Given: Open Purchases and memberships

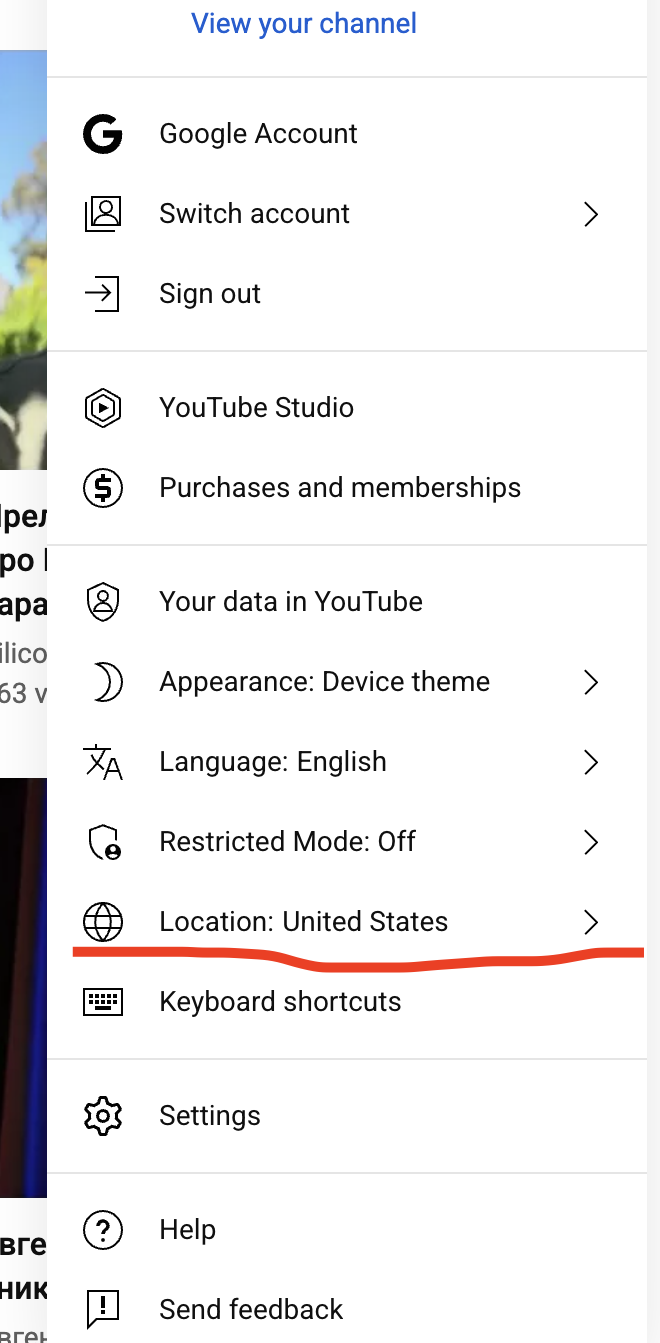Looking at the screenshot, I should [353, 488].
